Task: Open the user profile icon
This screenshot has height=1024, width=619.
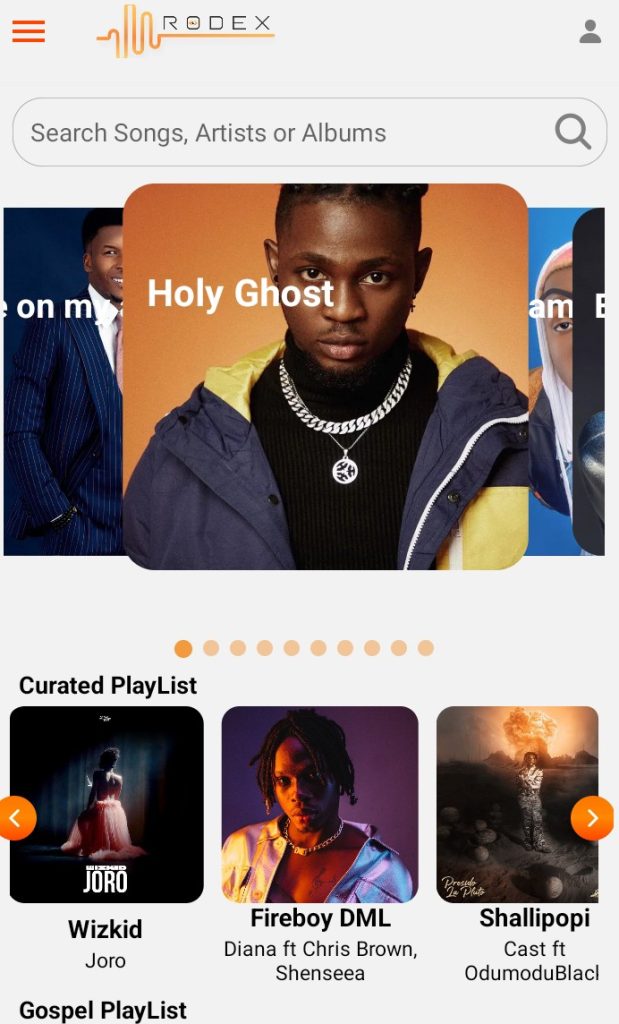Action: [590, 32]
